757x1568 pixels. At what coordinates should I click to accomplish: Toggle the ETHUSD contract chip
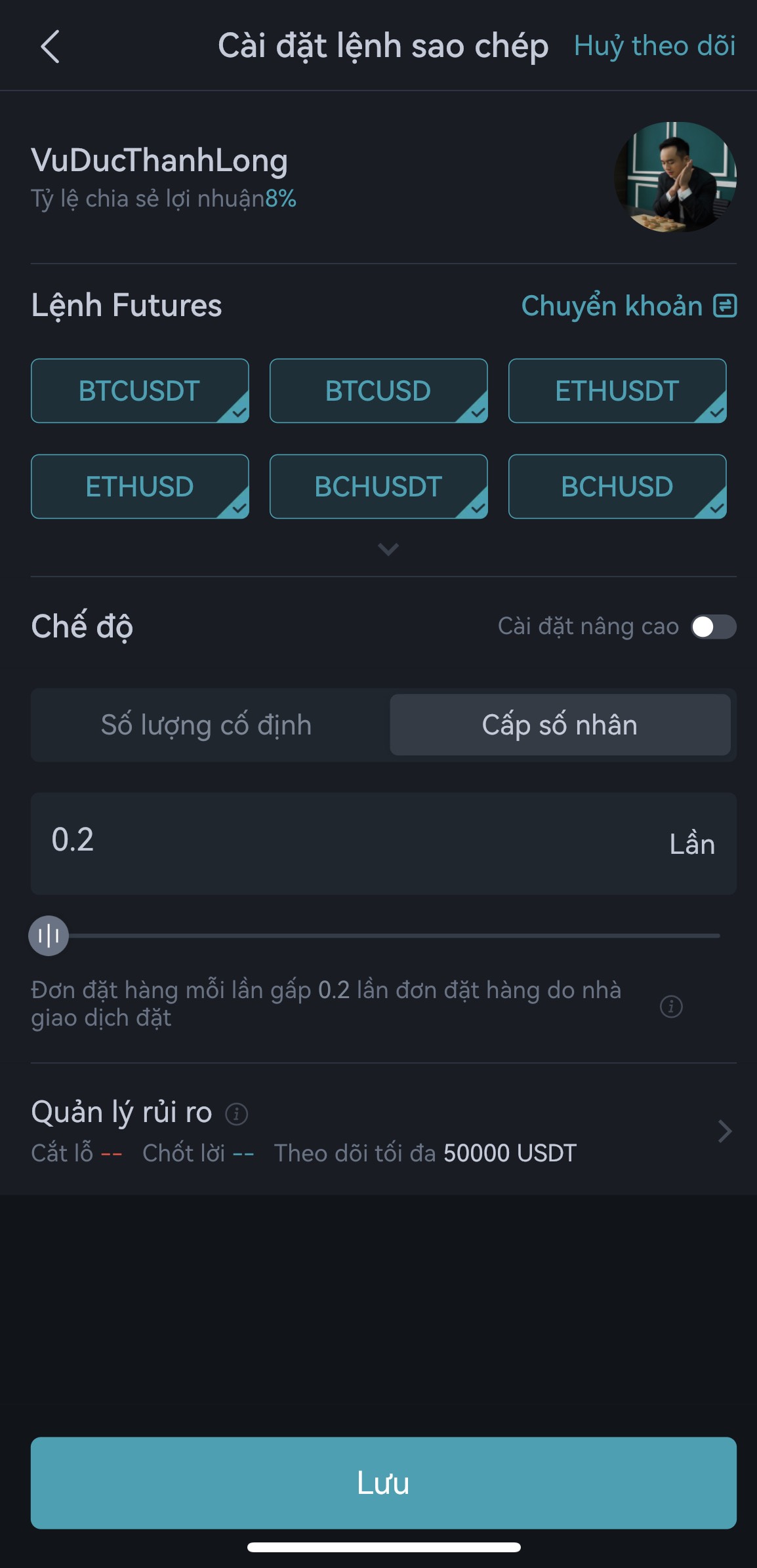(140, 487)
